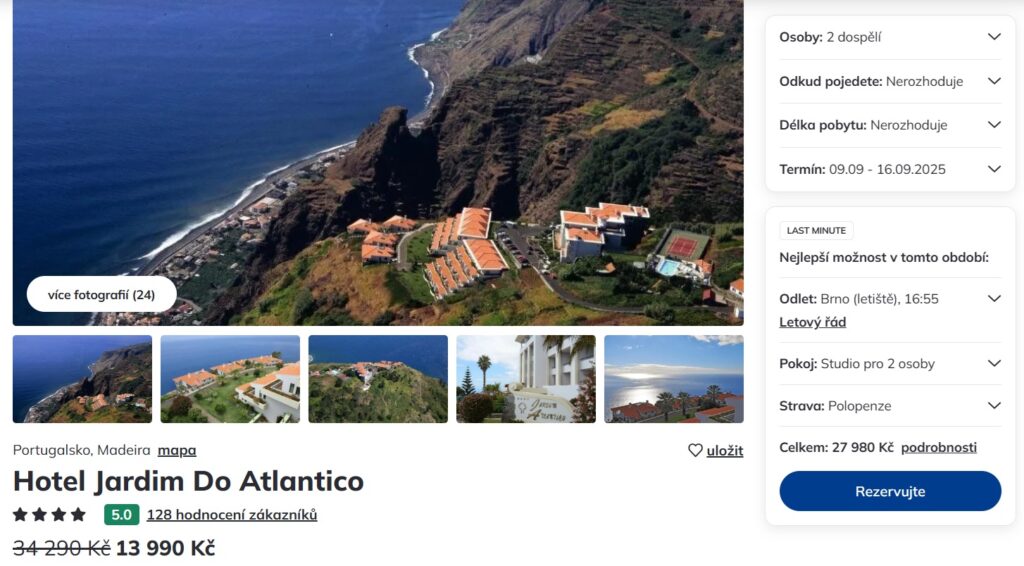Viewport: 1024px width, 566px height.
Task: Expand the Odkud pojedete departure dropdown
Action: click(x=890, y=81)
